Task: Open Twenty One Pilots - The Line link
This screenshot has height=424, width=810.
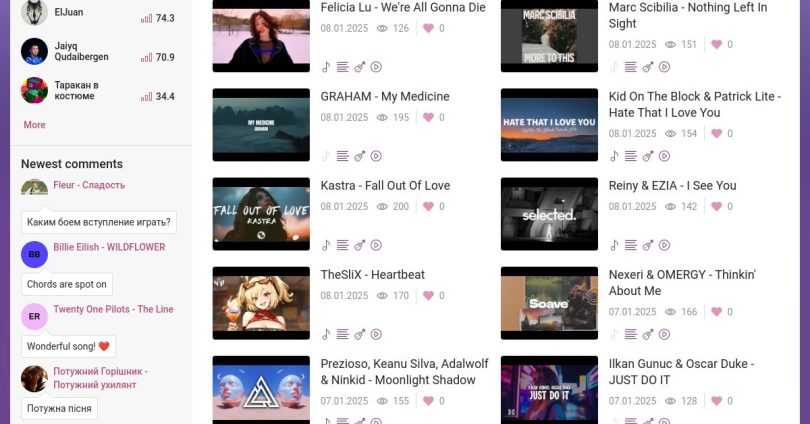Action: 113,309
